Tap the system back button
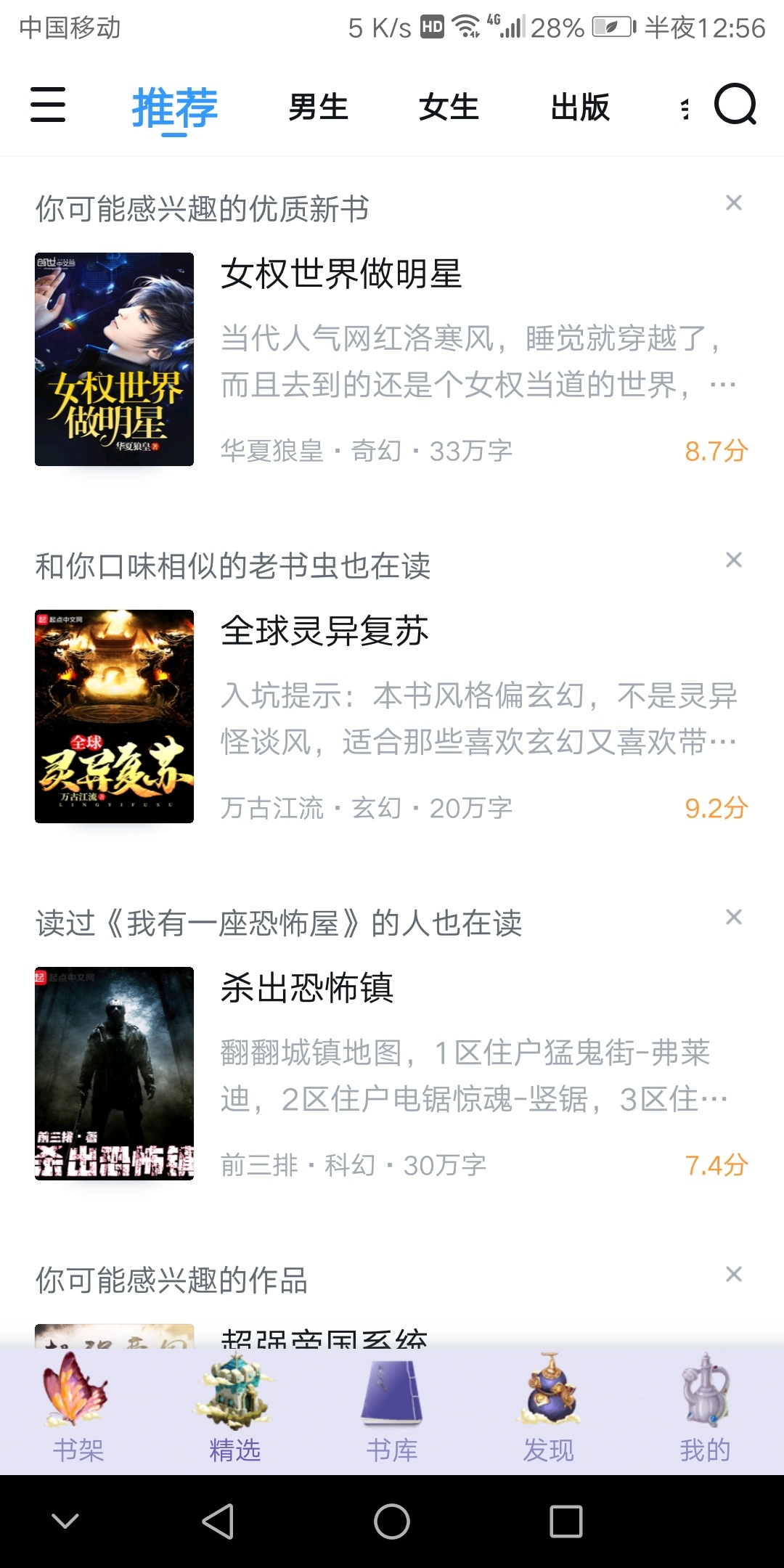Screen dimensions: 784x1568 (x=218, y=1521)
